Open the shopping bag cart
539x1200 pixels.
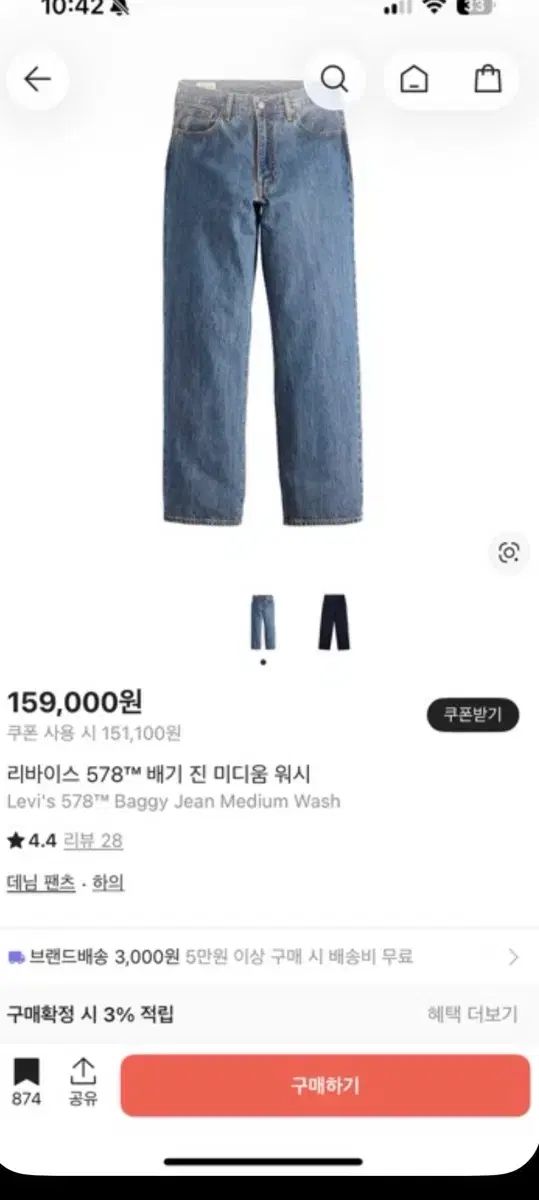point(487,80)
